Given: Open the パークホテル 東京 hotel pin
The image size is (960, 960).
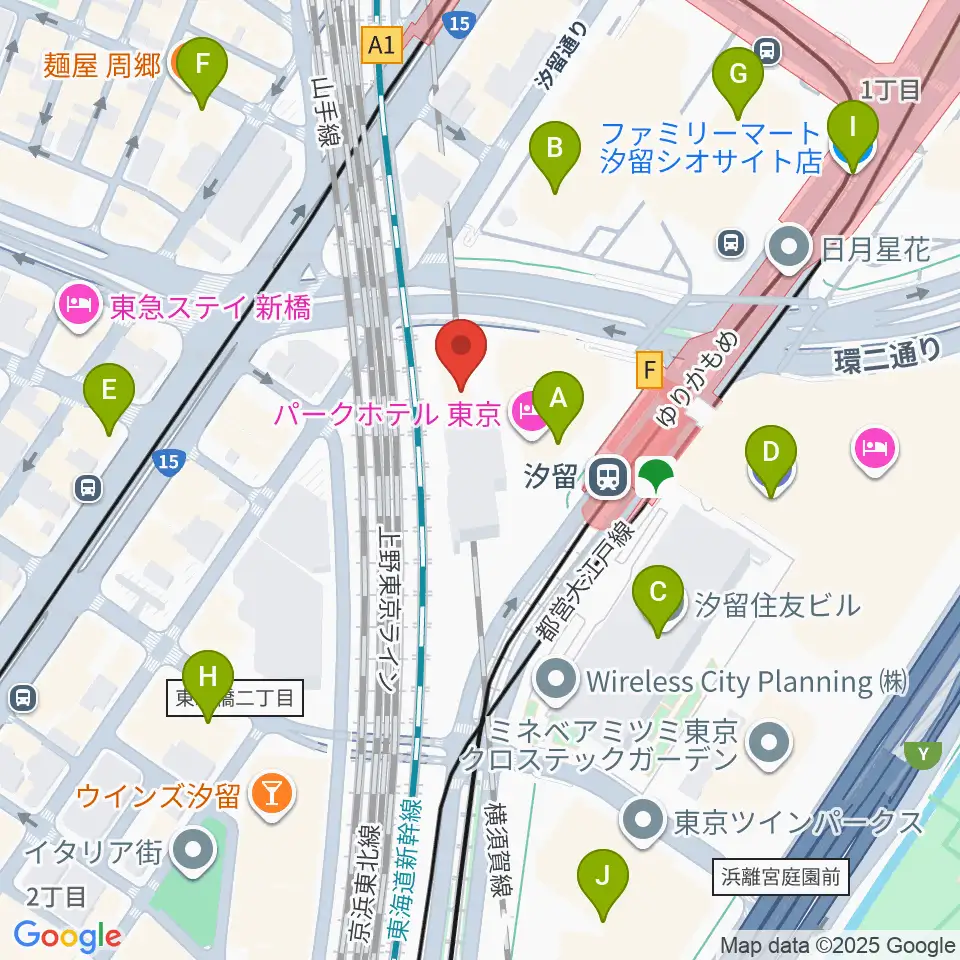Looking at the screenshot, I should tap(528, 415).
